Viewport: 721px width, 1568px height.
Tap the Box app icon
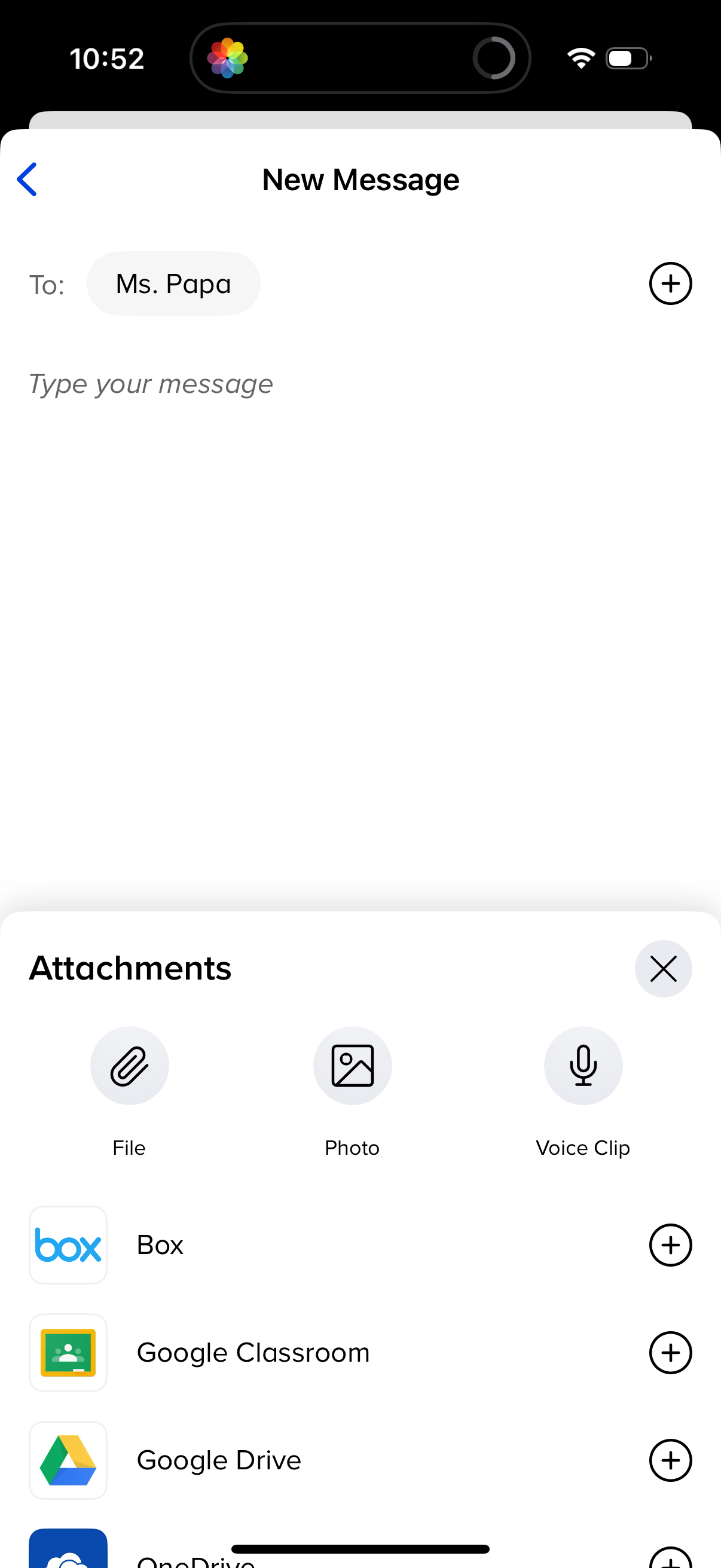[68, 1245]
